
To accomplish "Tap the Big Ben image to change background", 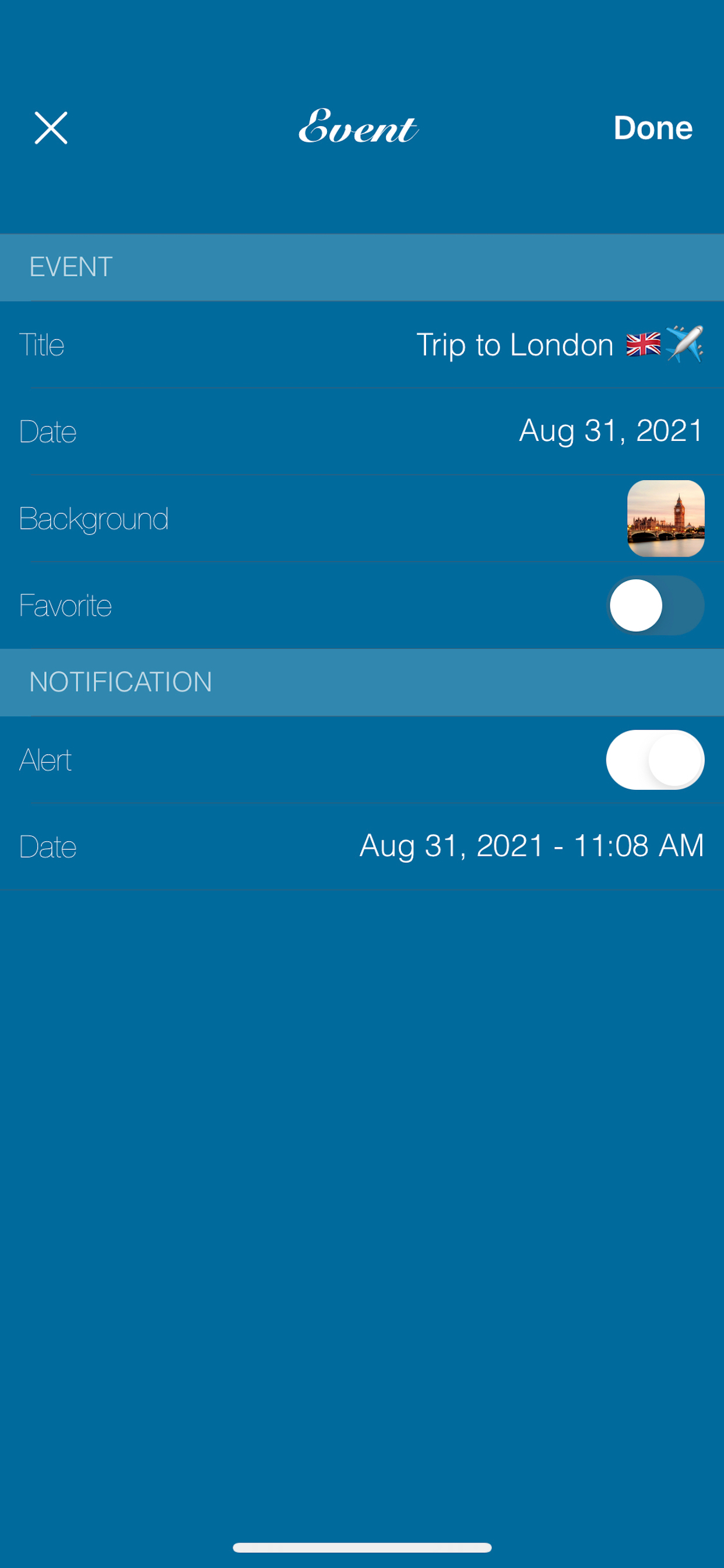I will point(665,518).
